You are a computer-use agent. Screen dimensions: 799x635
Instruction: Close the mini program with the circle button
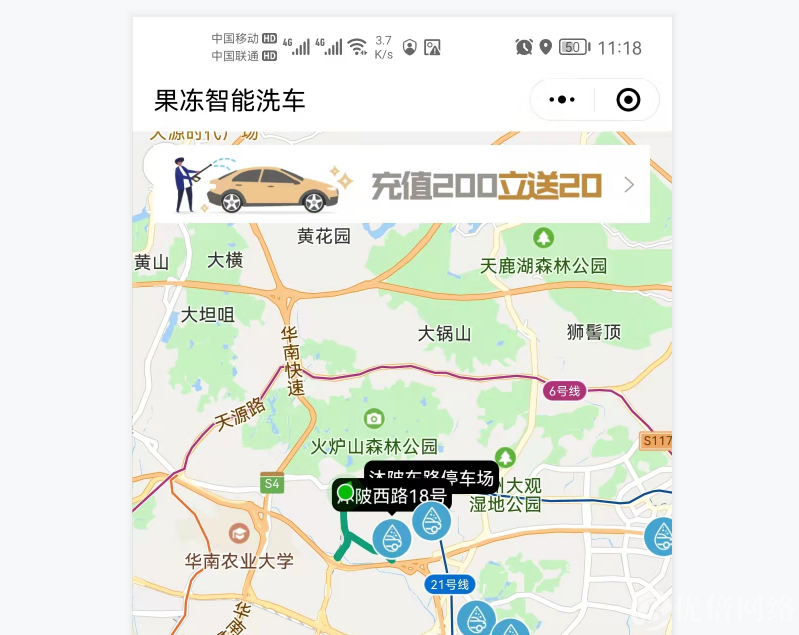(x=628, y=100)
